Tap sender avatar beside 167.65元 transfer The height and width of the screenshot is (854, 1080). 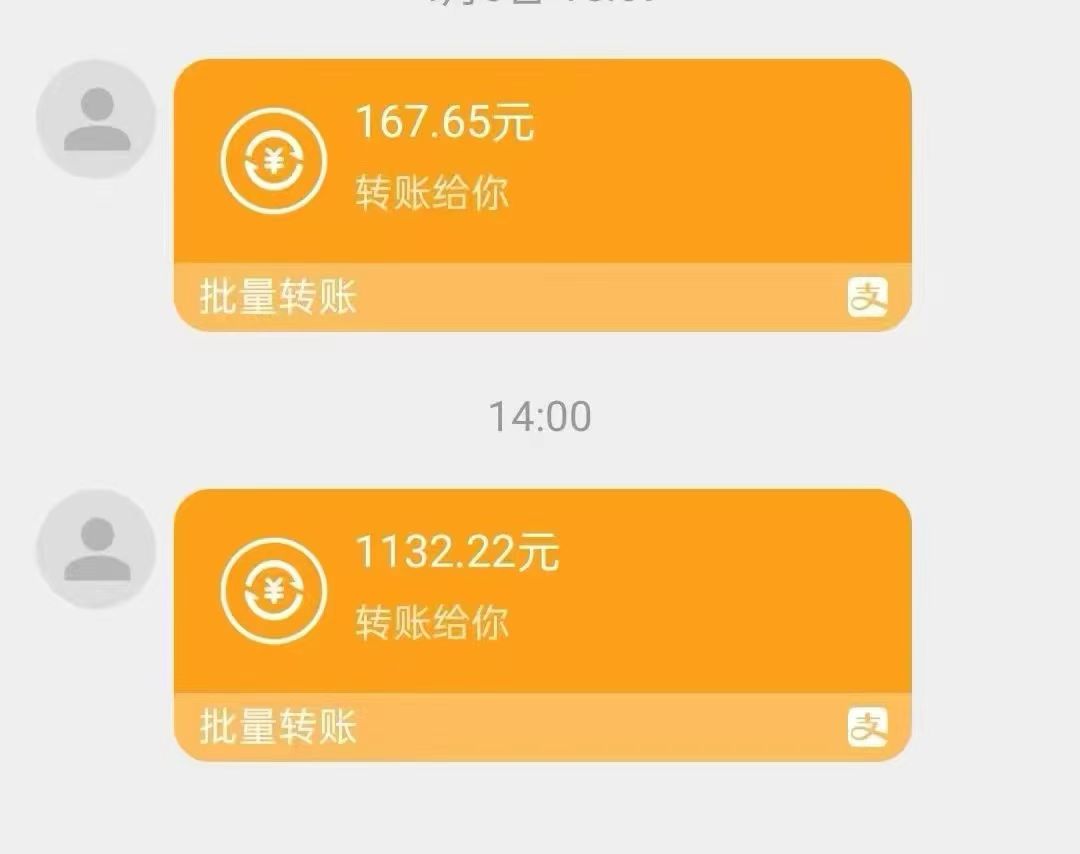(x=96, y=119)
